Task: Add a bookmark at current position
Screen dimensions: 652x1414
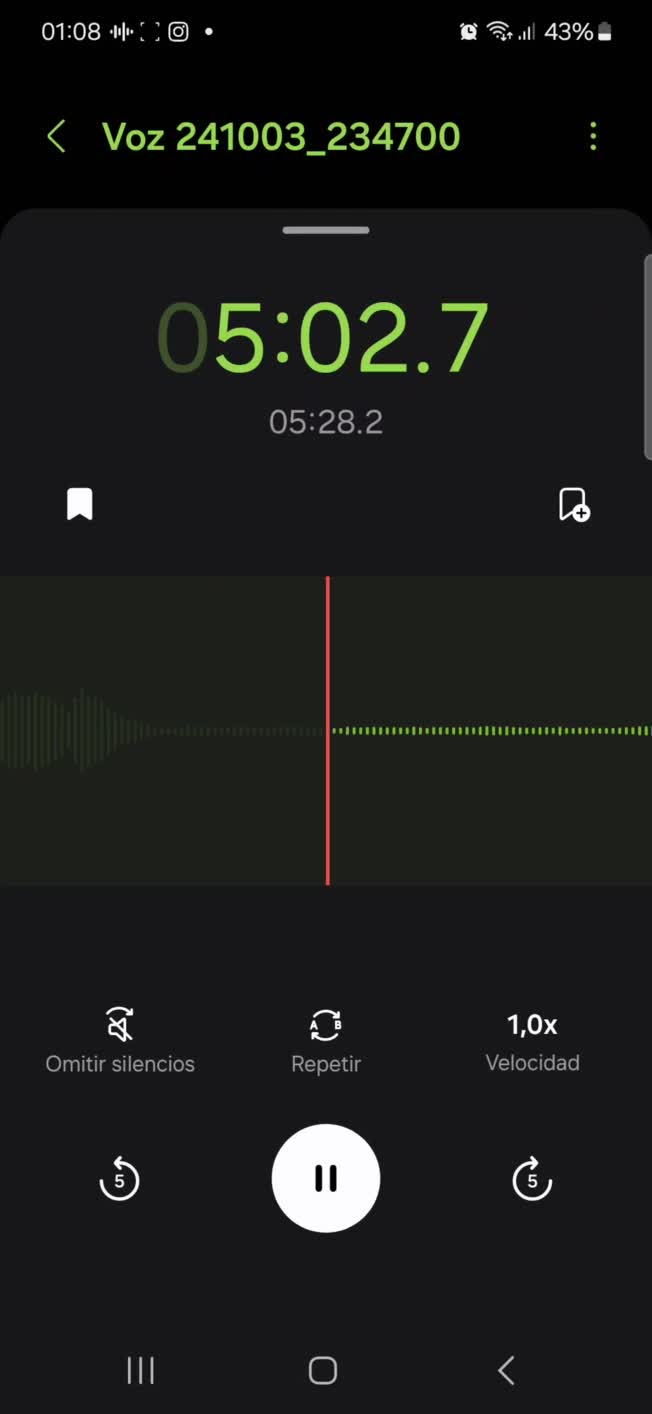Action: [574, 505]
